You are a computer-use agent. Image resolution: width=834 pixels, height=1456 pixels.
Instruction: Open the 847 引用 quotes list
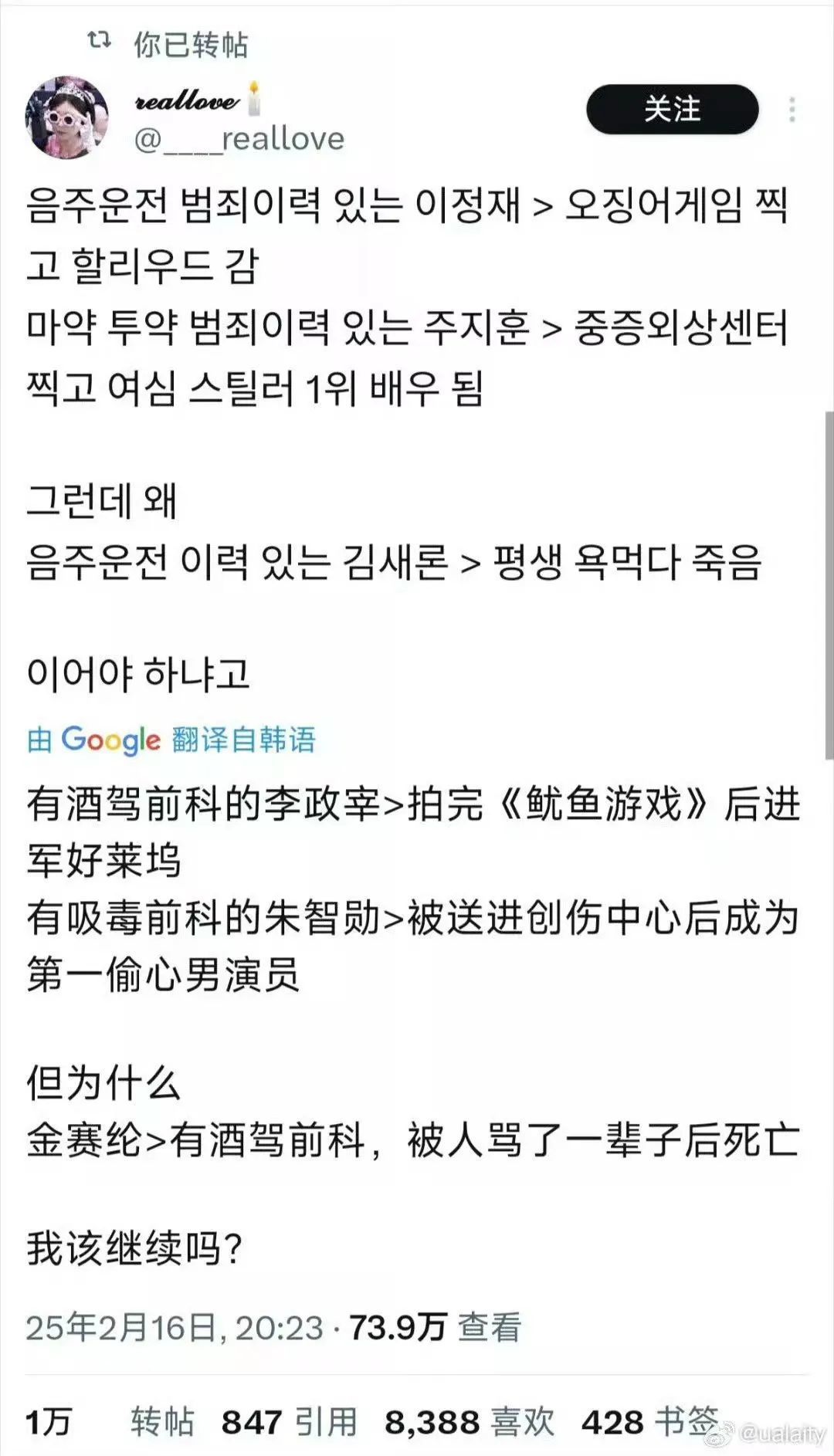click(x=289, y=1421)
